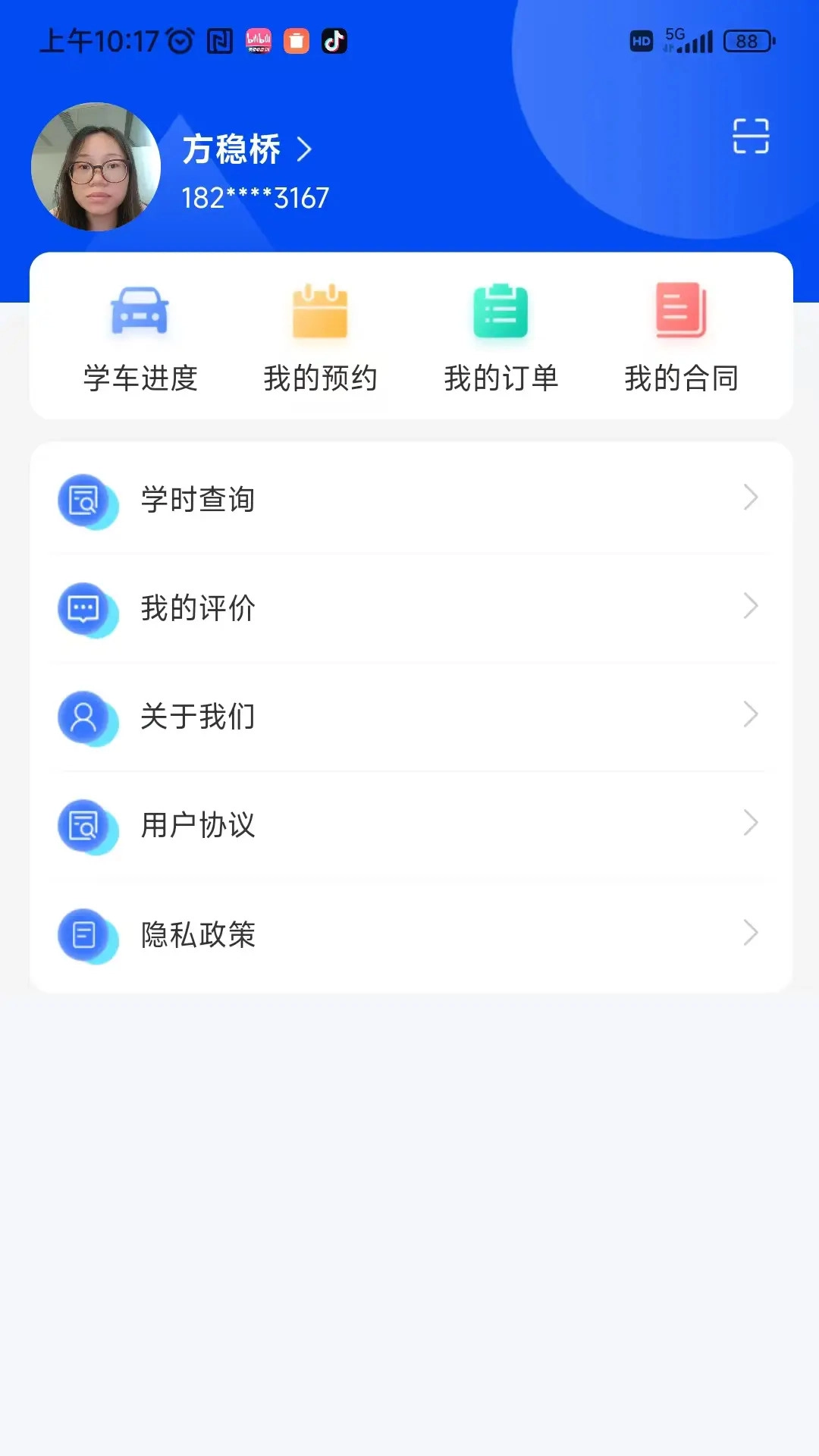Select the calendar icon for 我的预约
This screenshot has width=819, height=1456.
320,311
